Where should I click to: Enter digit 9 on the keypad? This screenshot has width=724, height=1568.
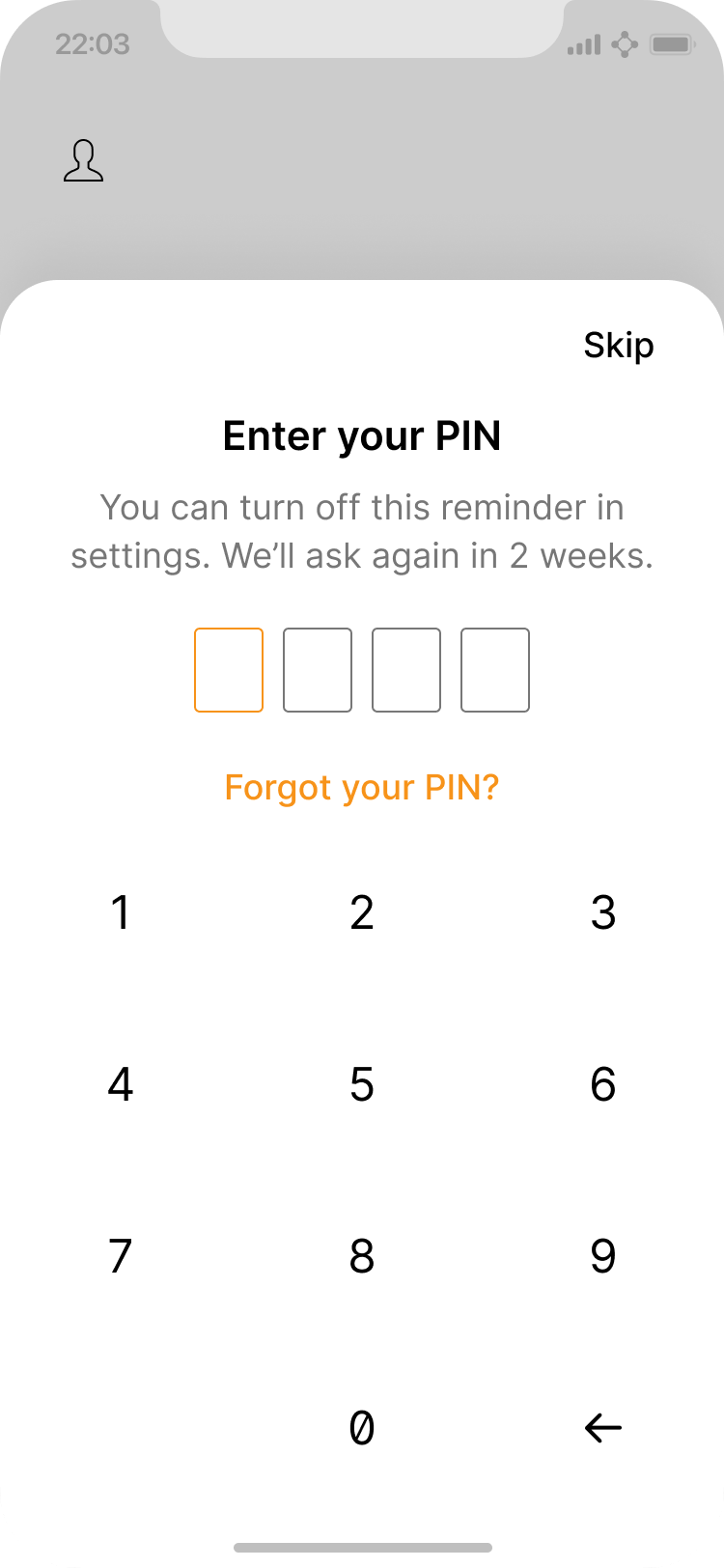coord(603,1256)
